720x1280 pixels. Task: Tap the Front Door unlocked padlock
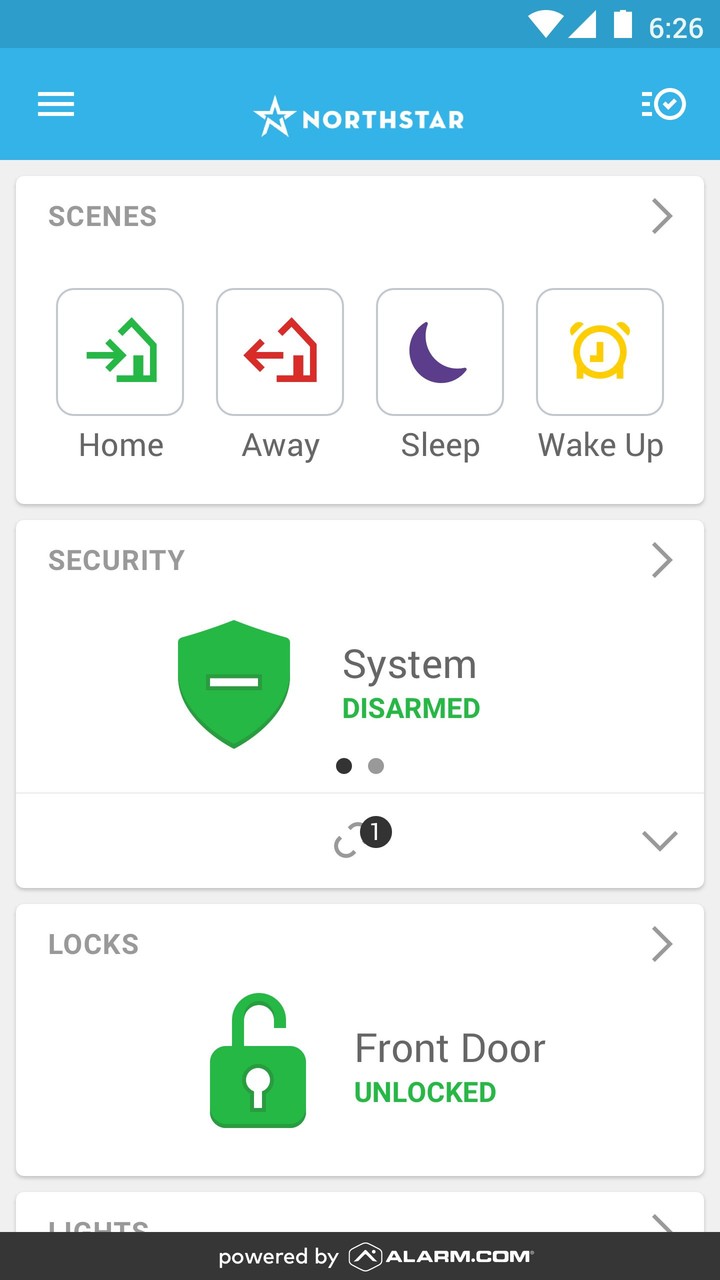coord(257,1062)
